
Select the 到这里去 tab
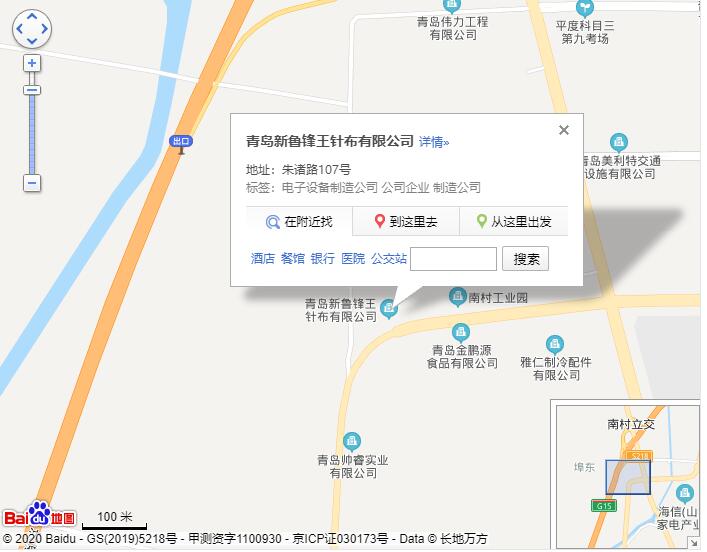tap(406, 222)
